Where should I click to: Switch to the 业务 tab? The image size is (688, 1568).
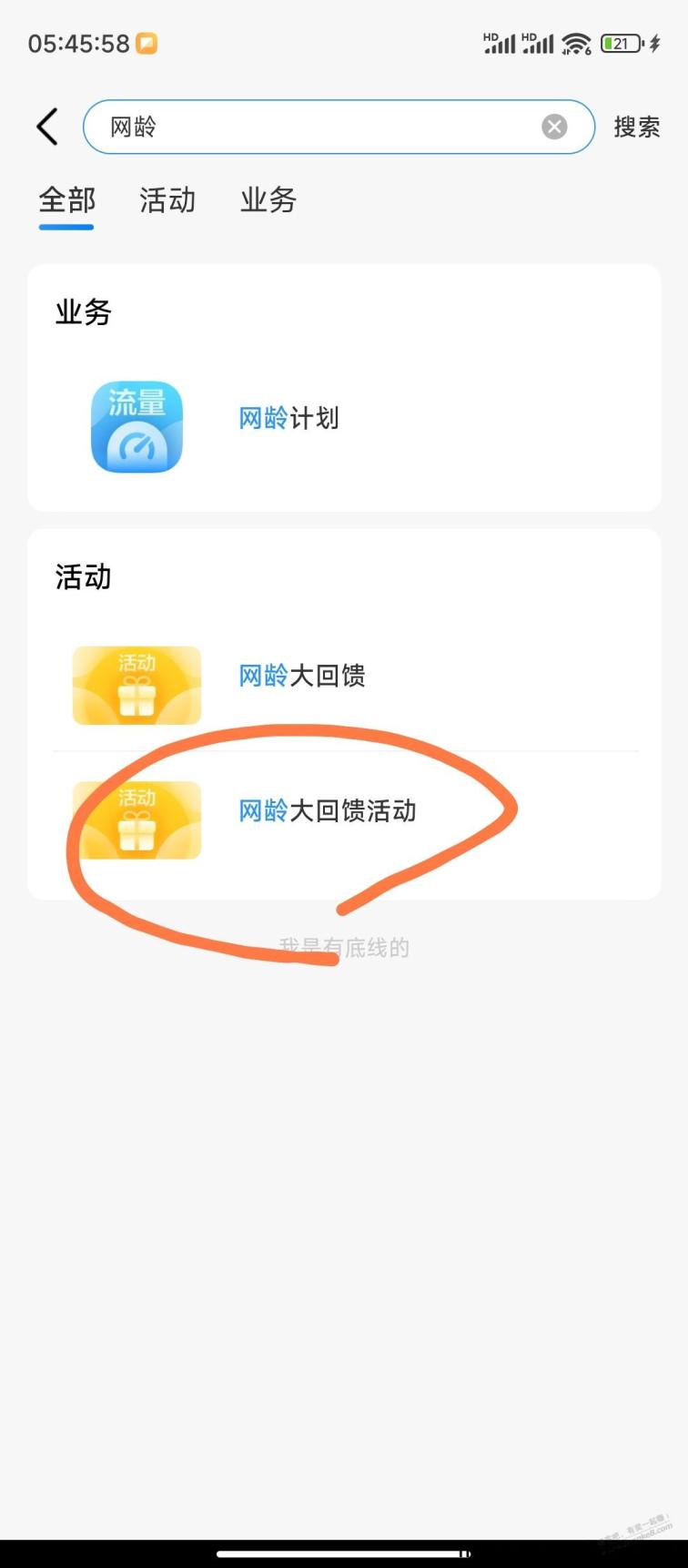tap(268, 200)
